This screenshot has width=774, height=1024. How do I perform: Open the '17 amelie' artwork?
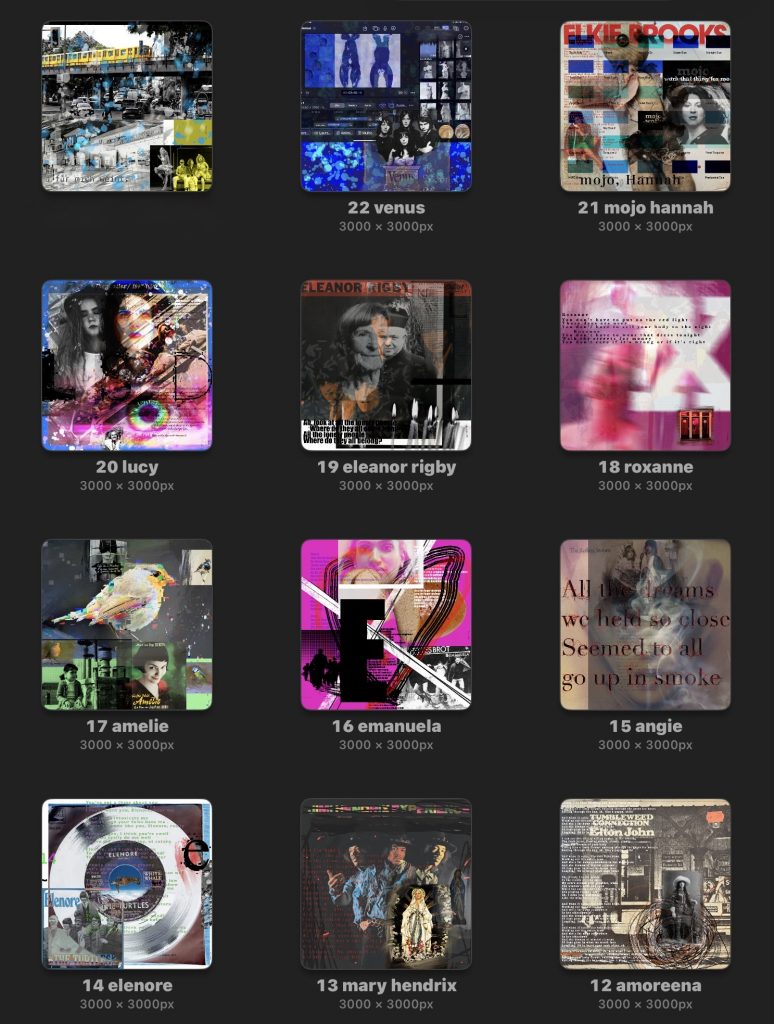(x=127, y=624)
